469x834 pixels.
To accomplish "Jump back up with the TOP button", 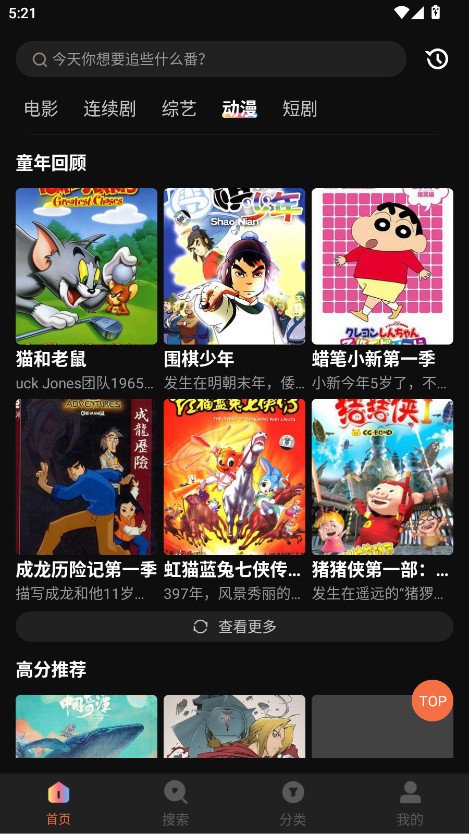I will tap(432, 700).
